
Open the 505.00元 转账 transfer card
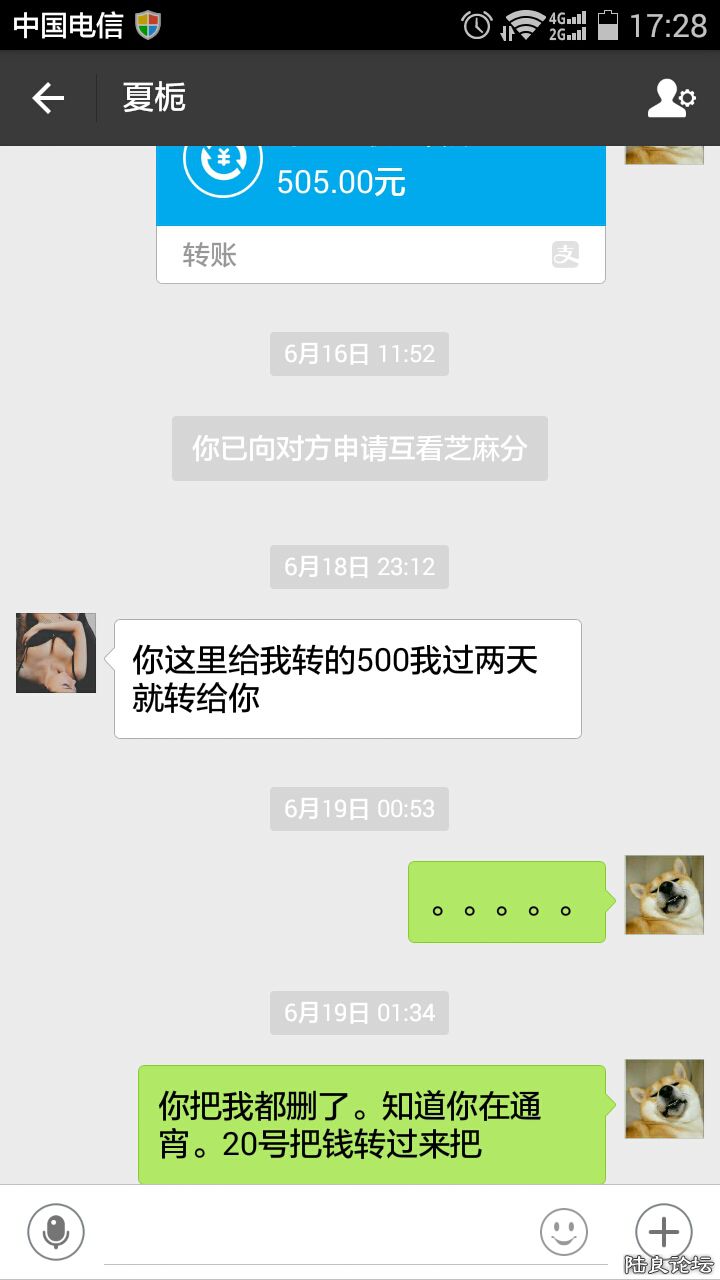[380, 210]
